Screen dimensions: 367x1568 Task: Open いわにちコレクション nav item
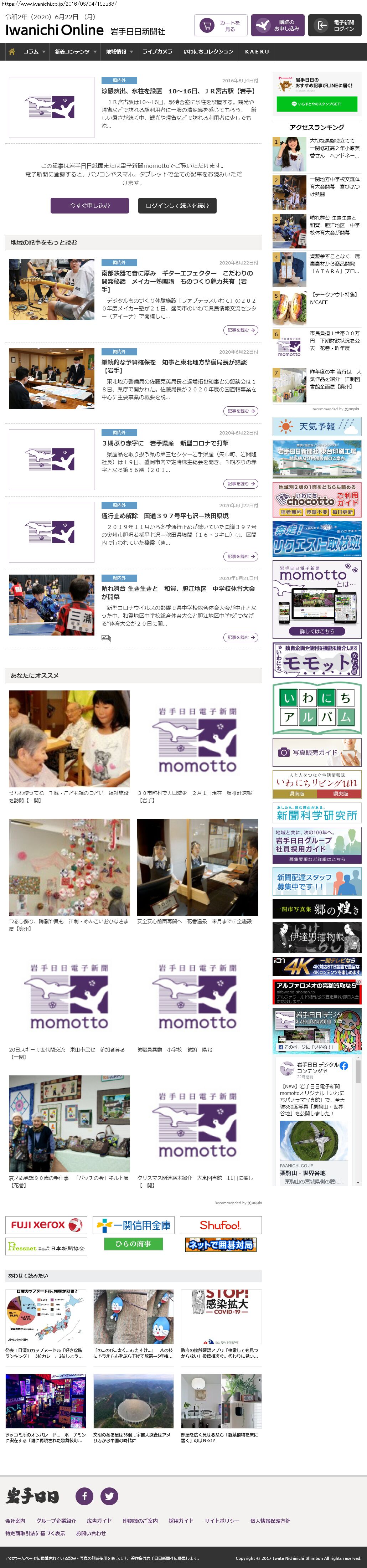[208, 52]
